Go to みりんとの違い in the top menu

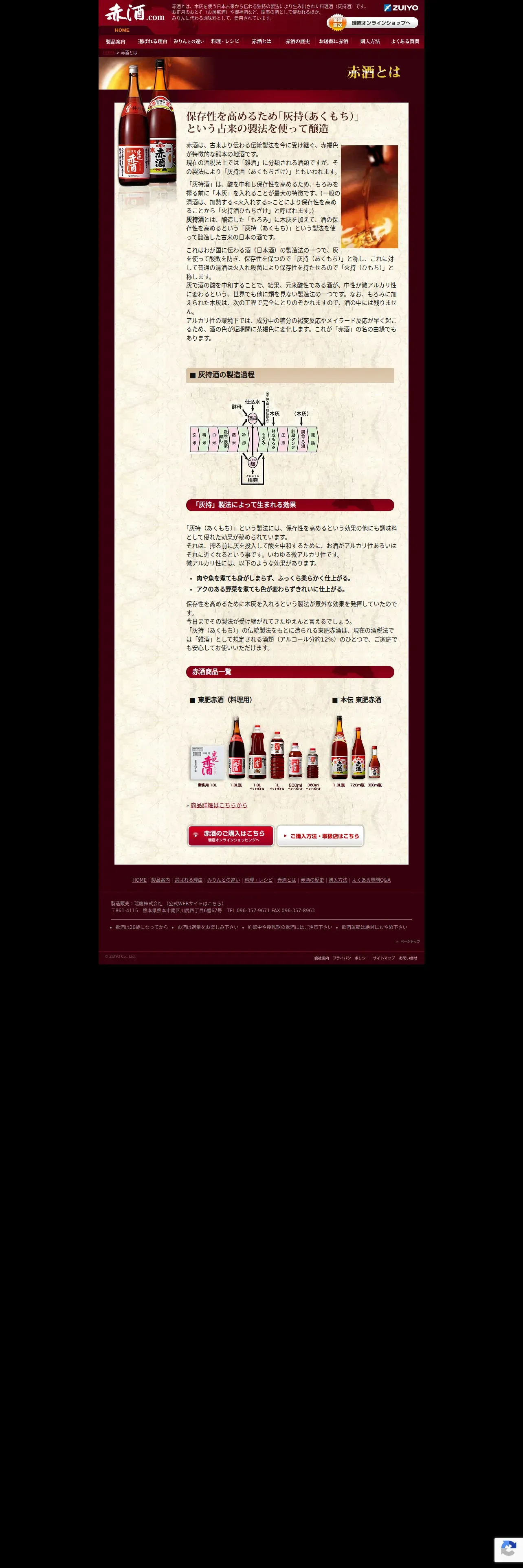pos(189,42)
